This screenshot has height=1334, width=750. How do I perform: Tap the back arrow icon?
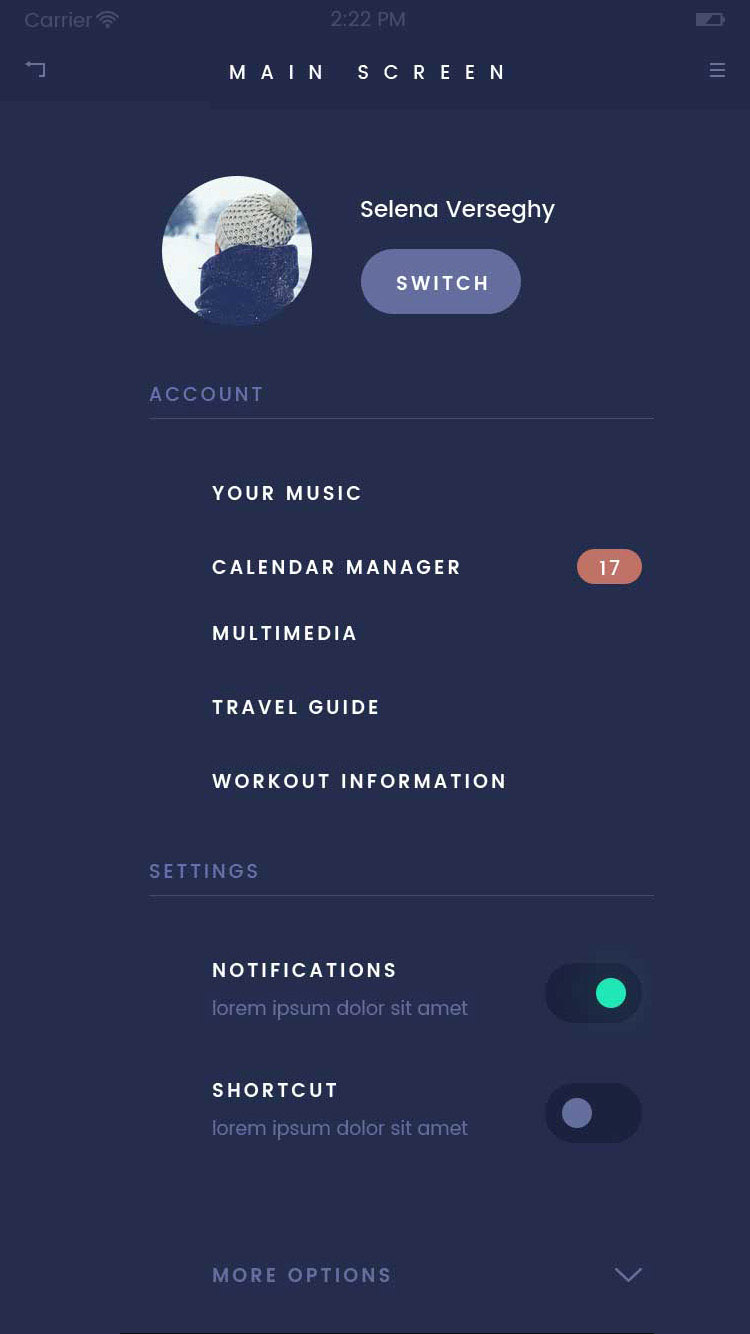(35, 69)
